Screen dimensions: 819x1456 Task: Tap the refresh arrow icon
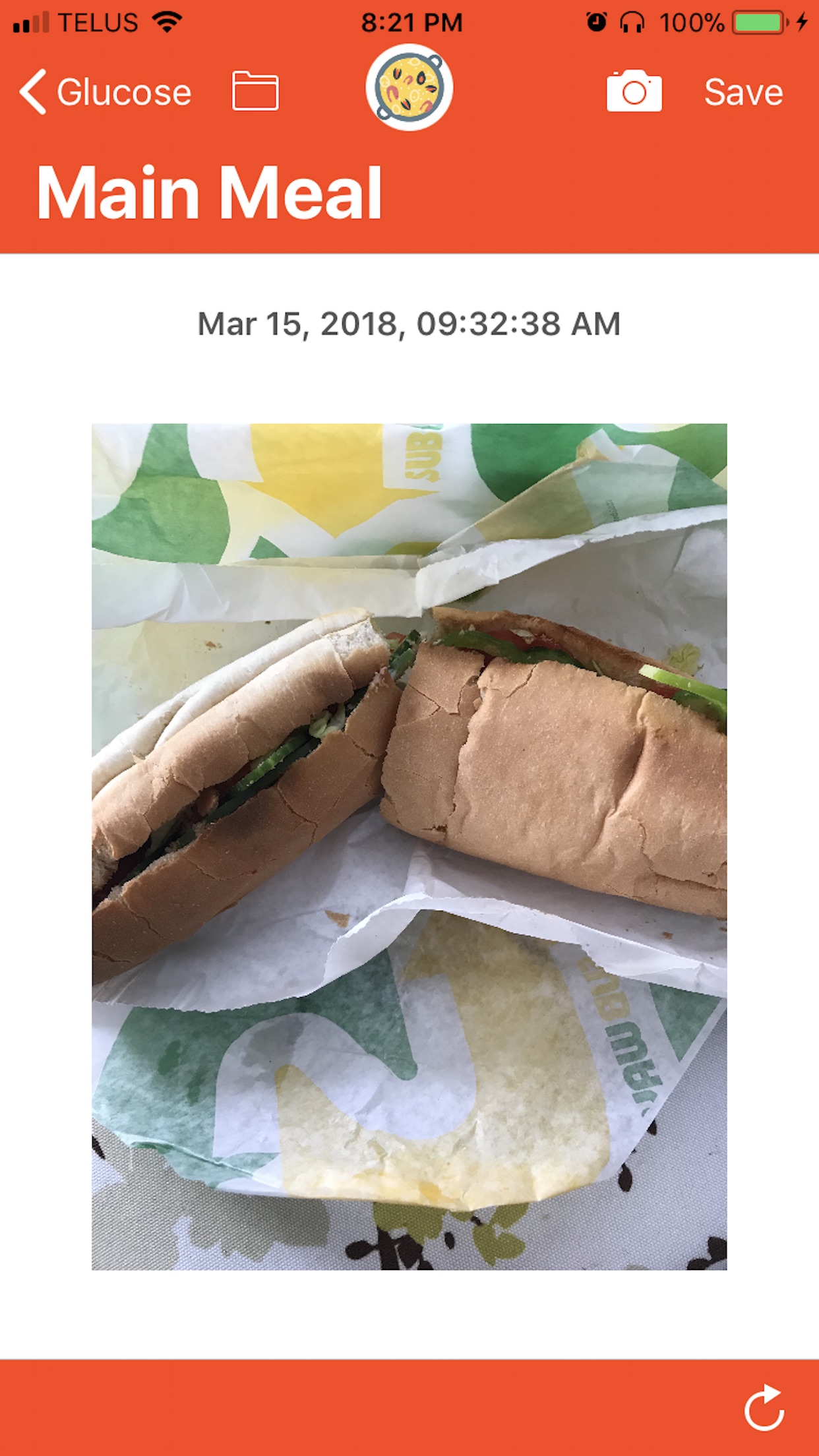click(764, 1407)
